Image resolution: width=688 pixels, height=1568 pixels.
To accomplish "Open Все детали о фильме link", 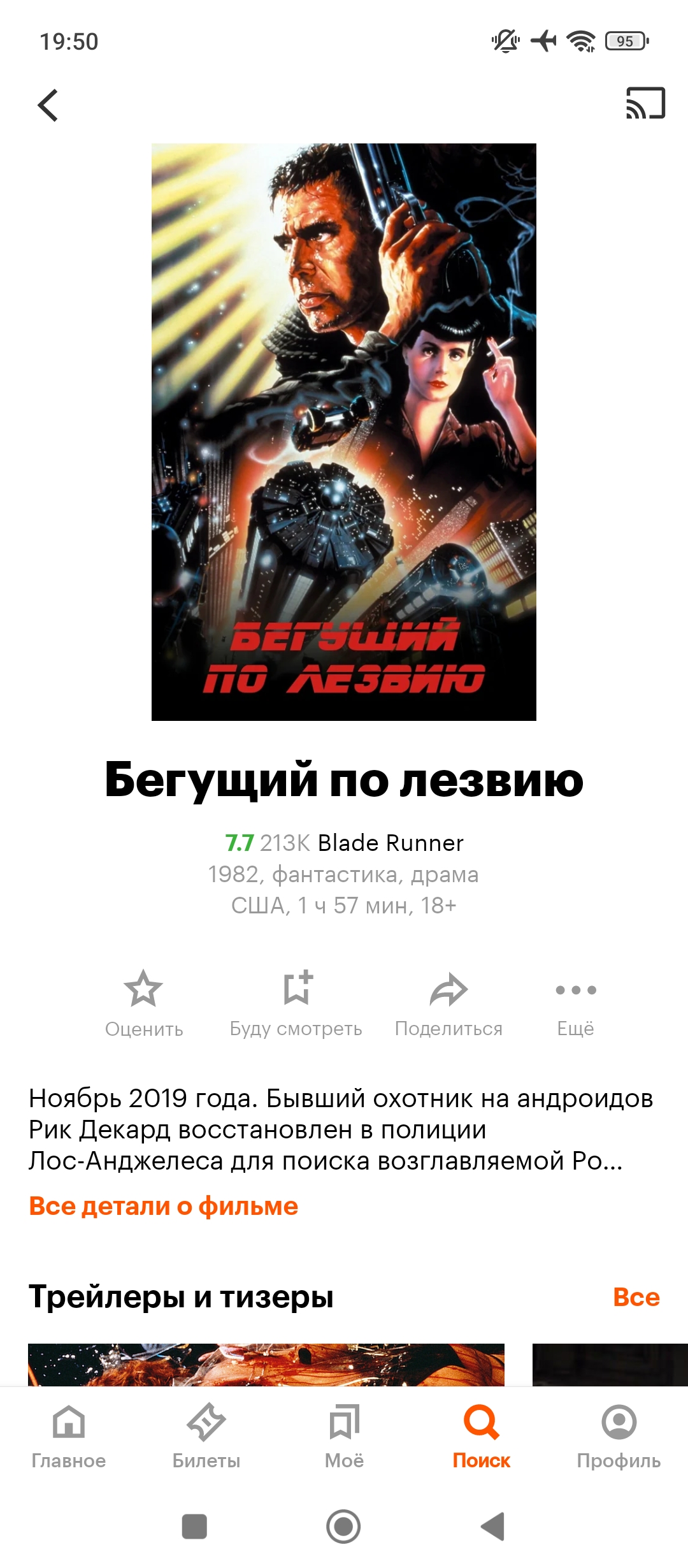I will [164, 1206].
